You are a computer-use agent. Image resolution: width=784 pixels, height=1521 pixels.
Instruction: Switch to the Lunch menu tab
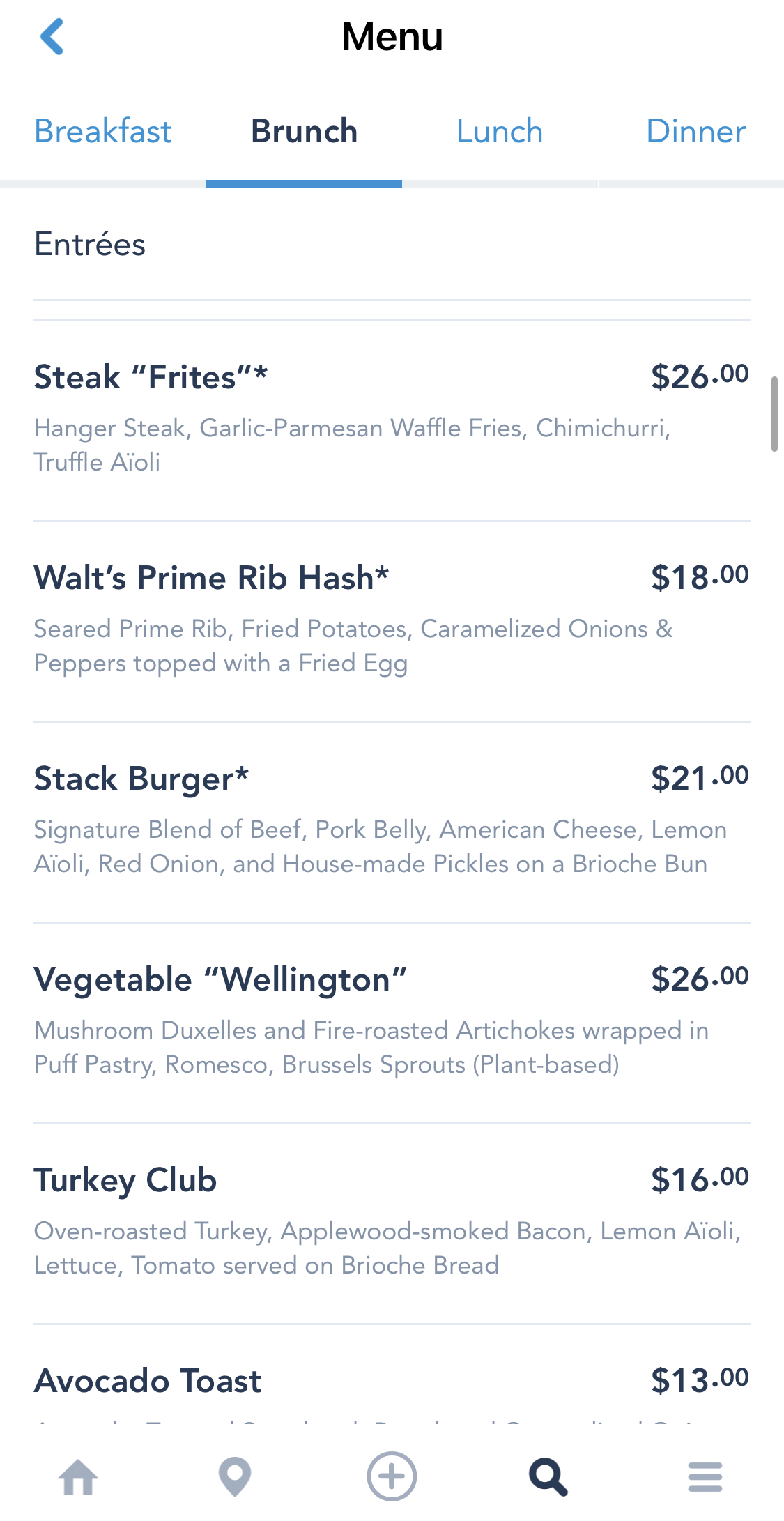click(x=500, y=132)
